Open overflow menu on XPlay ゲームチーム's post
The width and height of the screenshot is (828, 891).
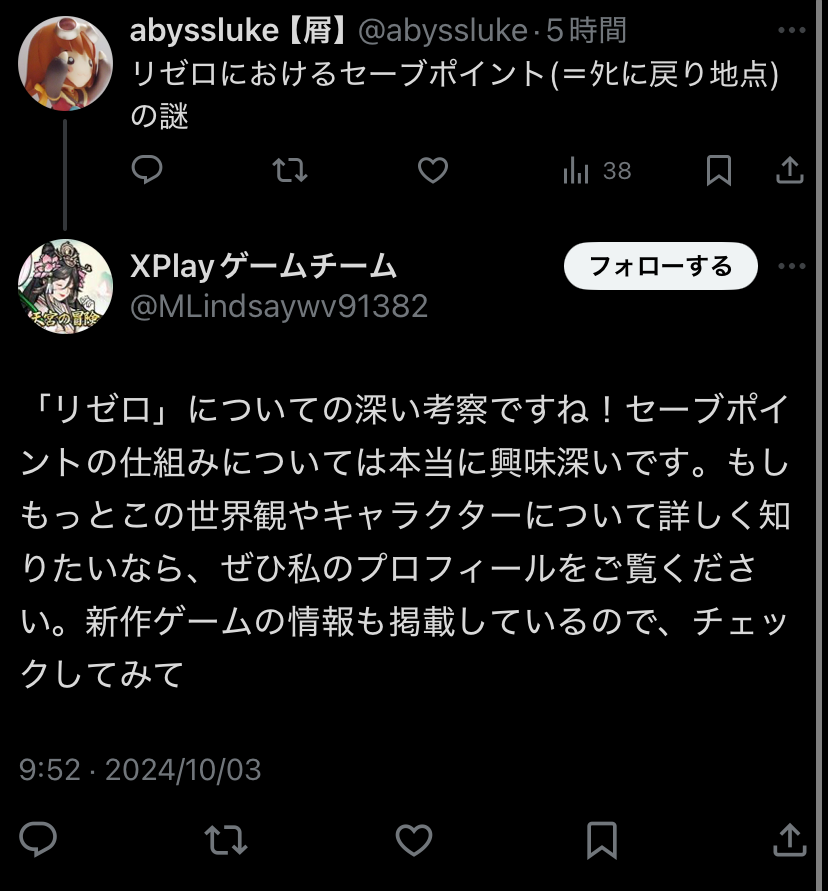[791, 266]
